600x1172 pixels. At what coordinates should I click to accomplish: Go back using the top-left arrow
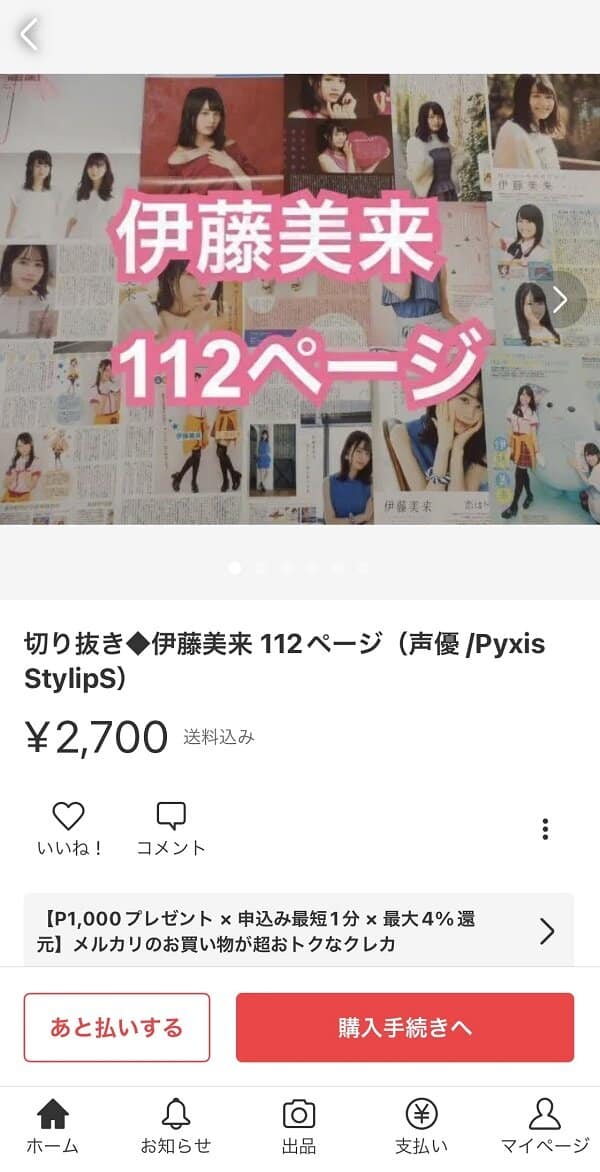(29, 35)
